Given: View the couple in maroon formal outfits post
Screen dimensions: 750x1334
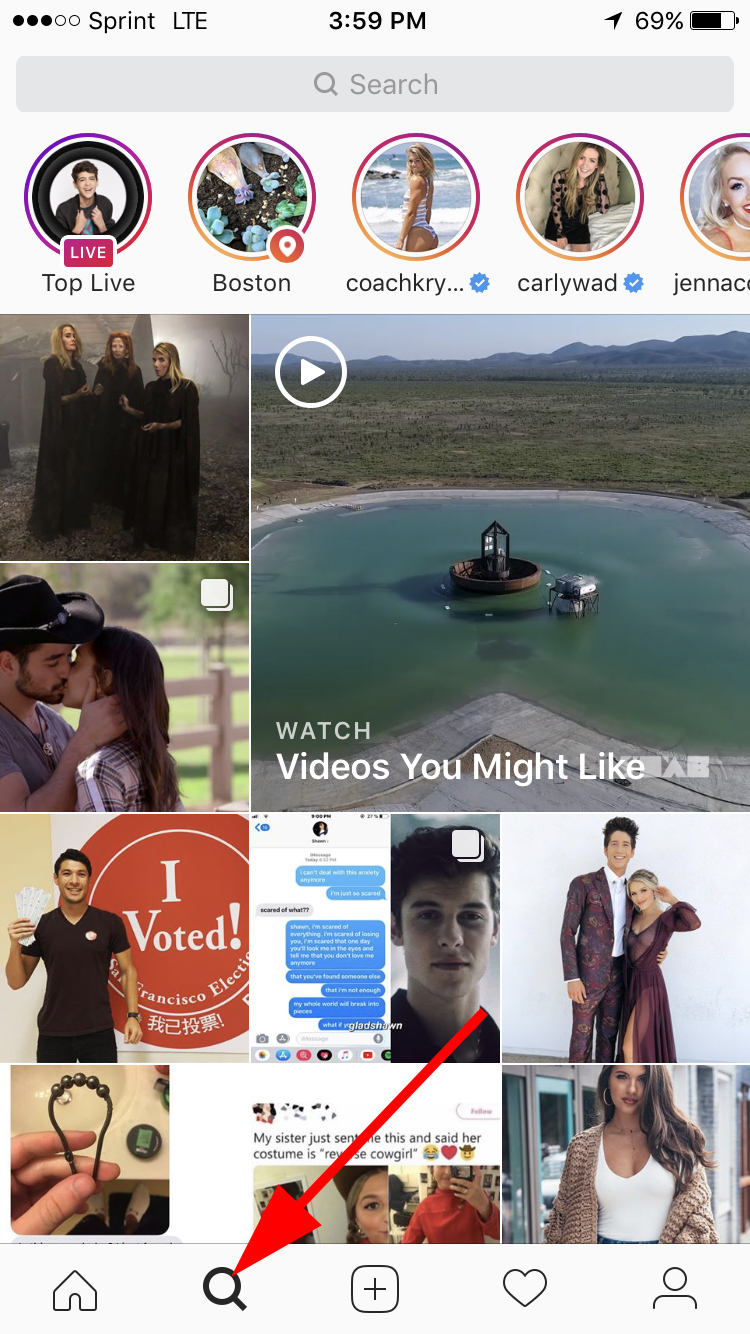Looking at the screenshot, I should click(626, 938).
